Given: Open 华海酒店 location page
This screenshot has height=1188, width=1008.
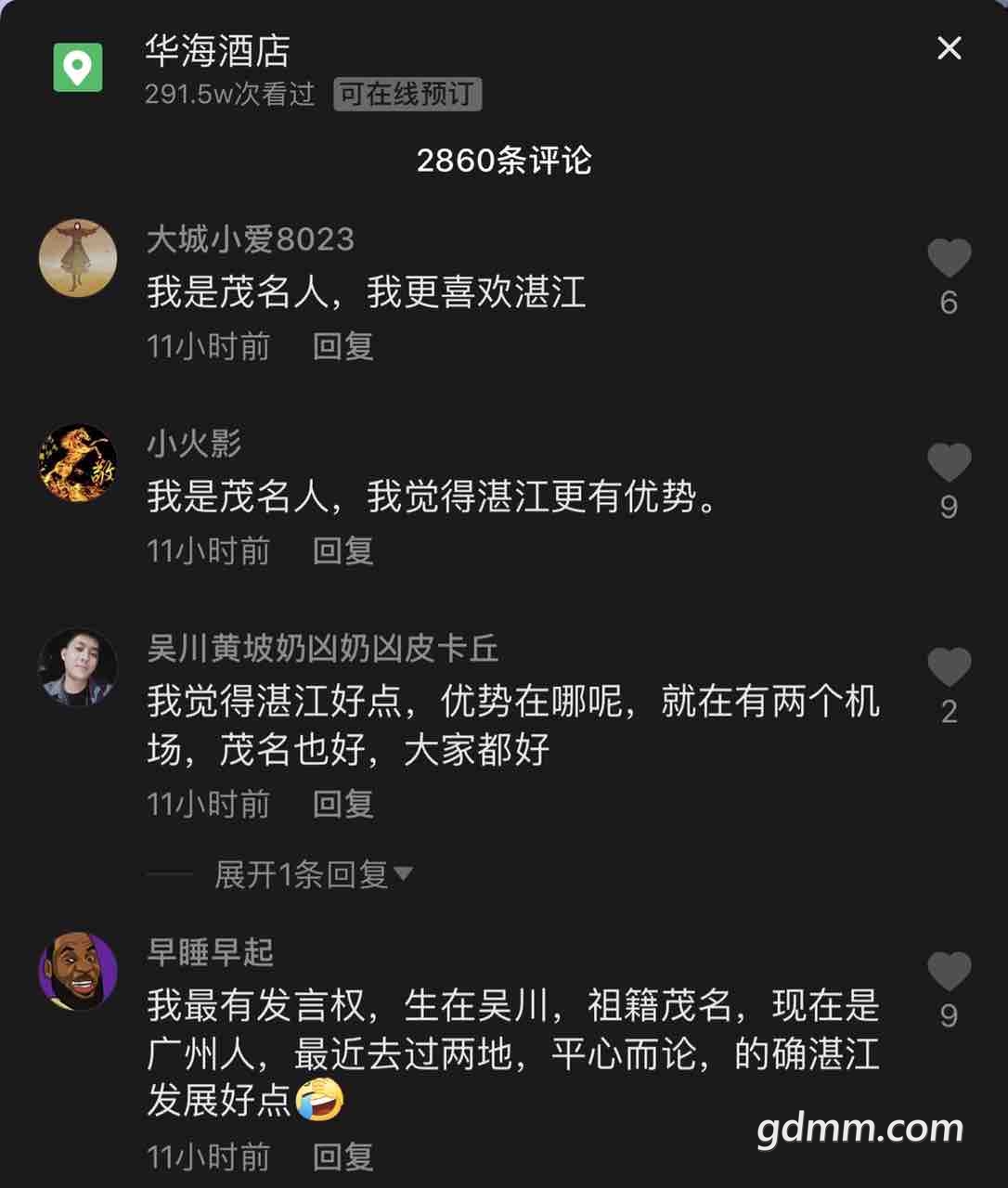Looking at the screenshot, I should (x=217, y=50).
